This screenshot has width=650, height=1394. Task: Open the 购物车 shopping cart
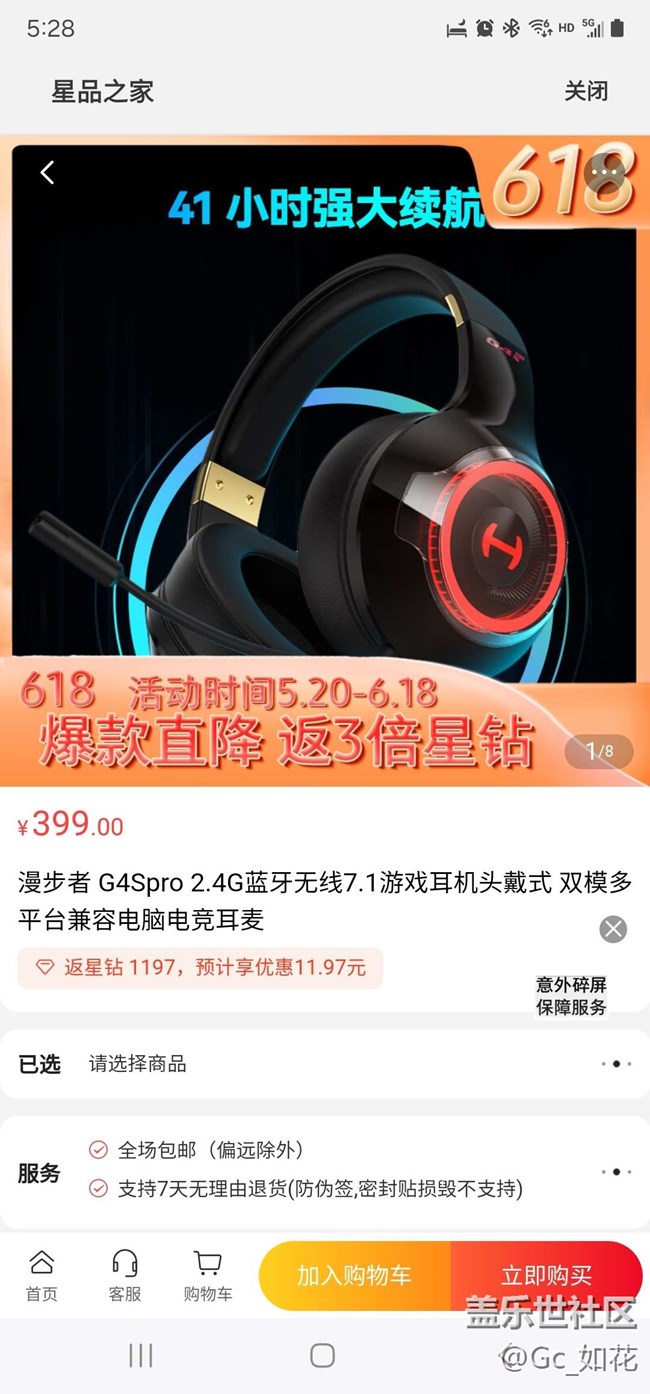[x=208, y=1275]
